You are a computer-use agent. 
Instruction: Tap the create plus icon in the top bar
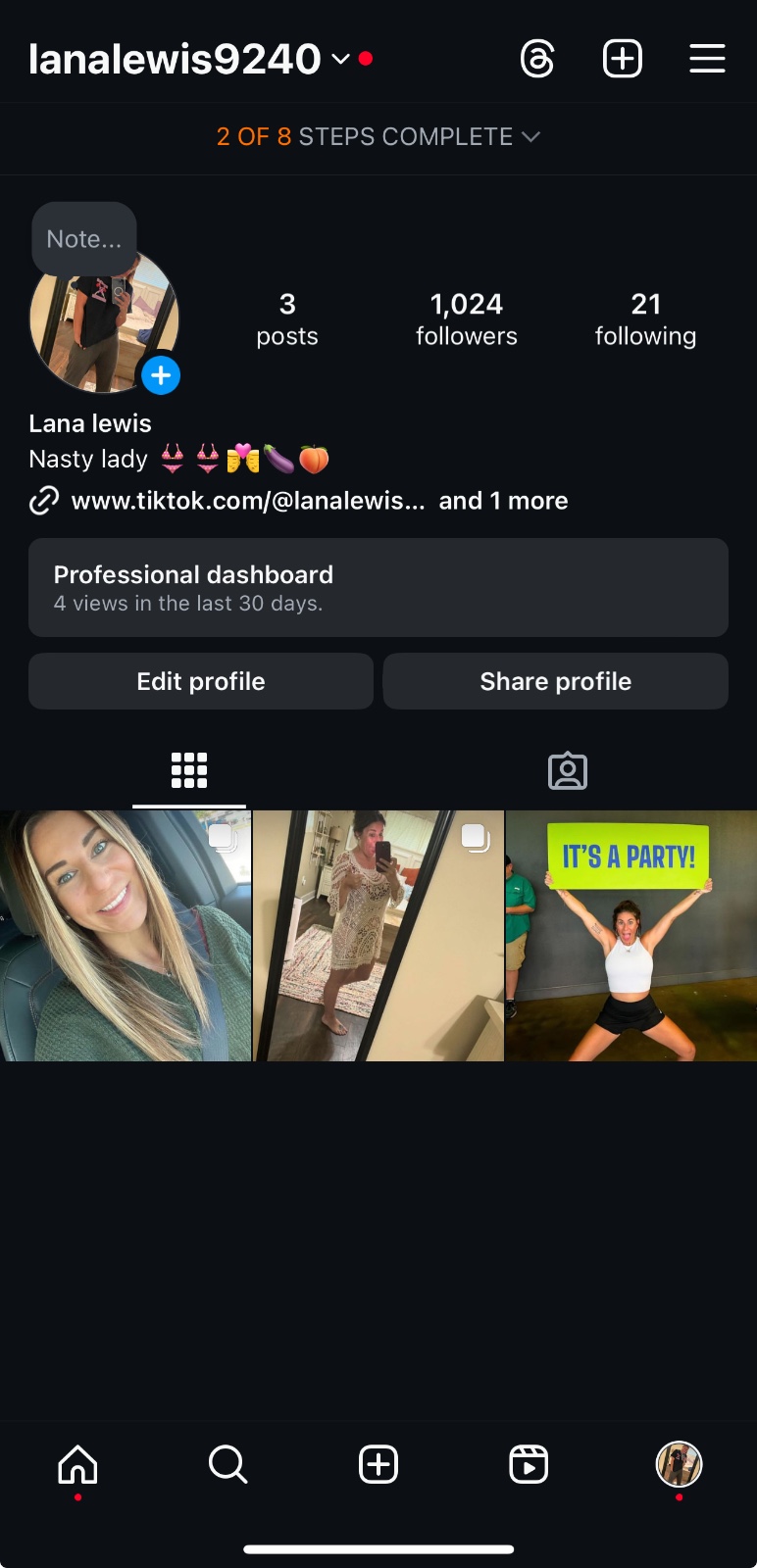pyautogui.click(x=622, y=59)
